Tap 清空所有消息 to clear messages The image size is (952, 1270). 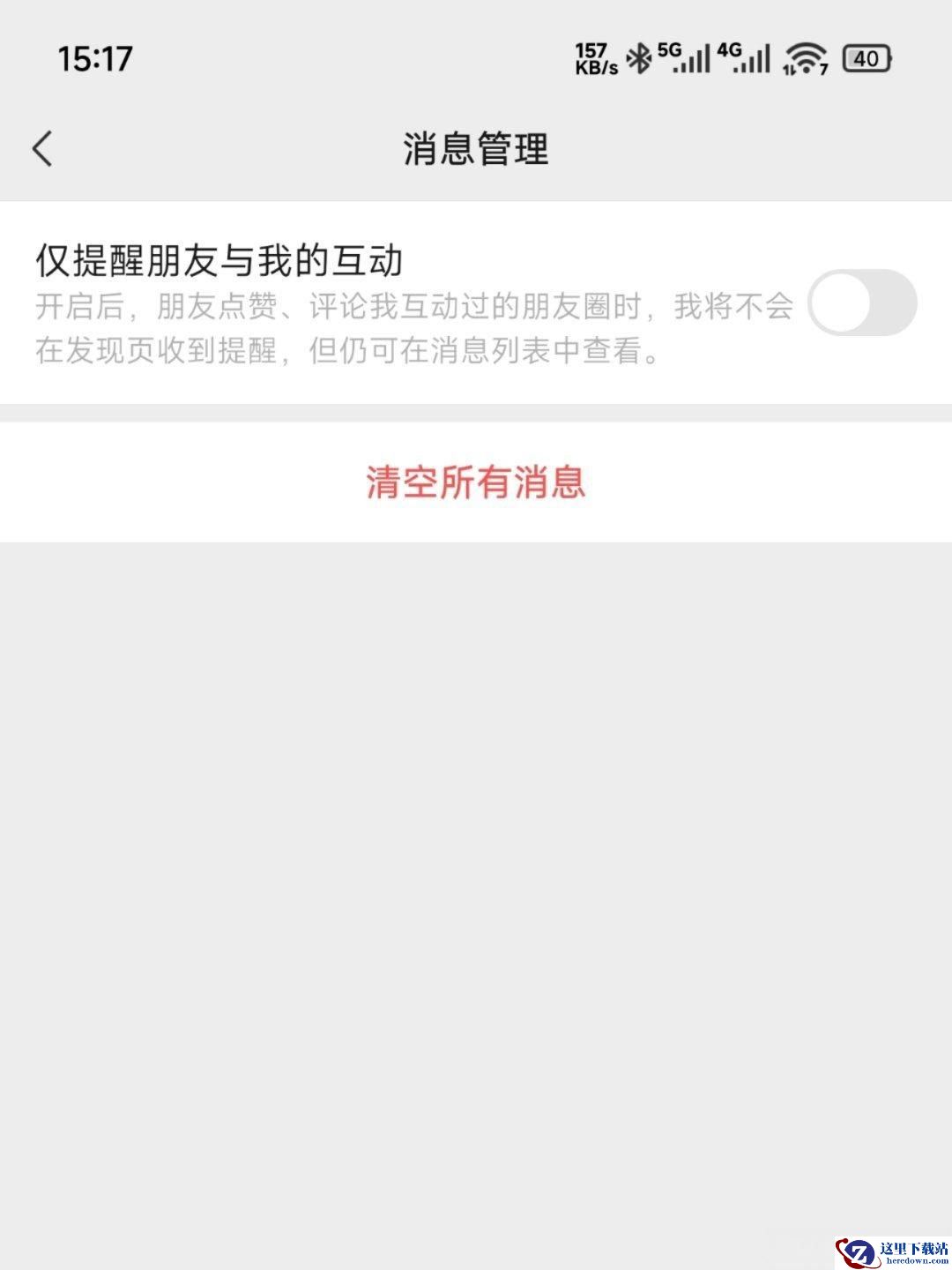476,482
